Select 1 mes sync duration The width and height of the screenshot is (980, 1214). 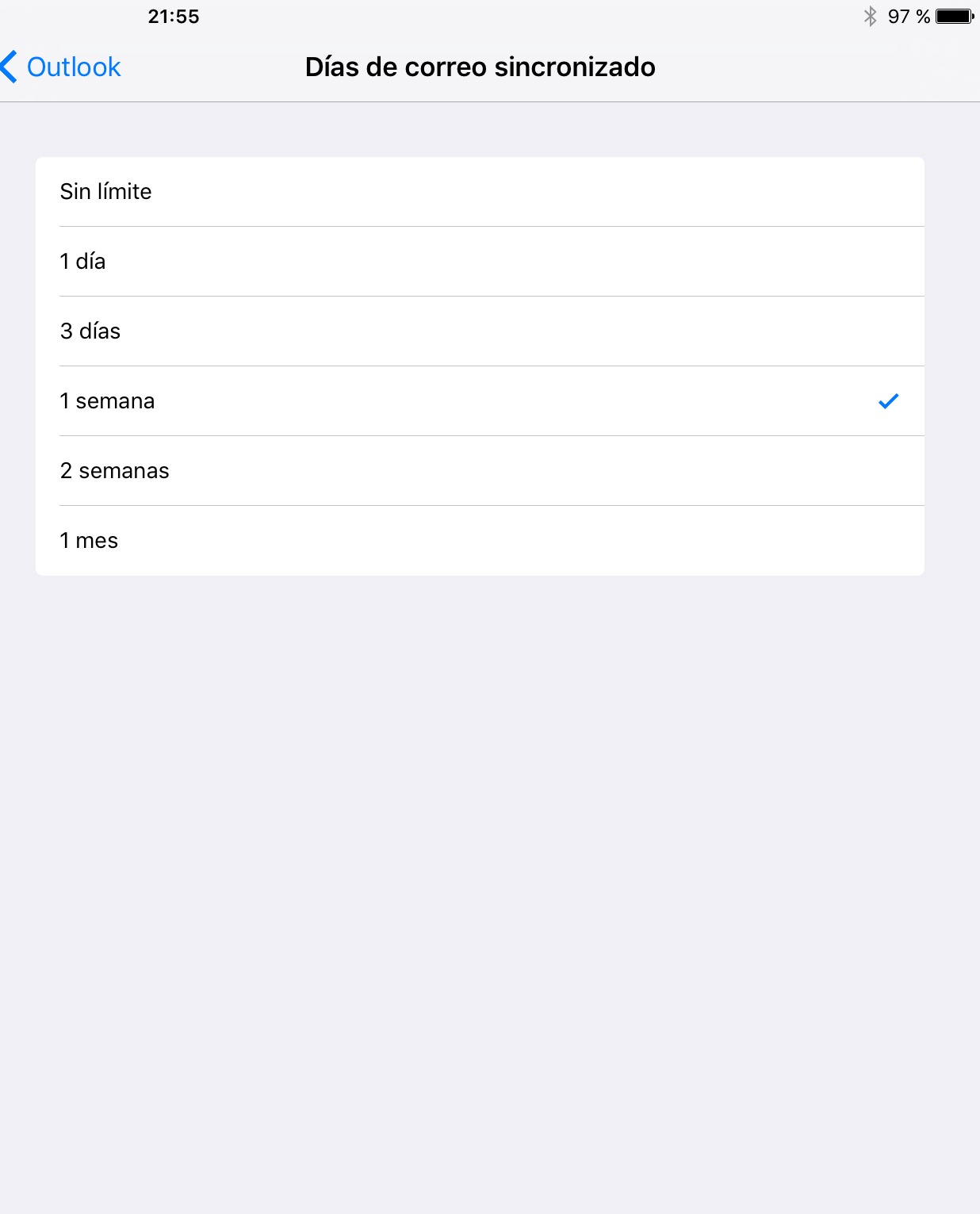click(480, 541)
